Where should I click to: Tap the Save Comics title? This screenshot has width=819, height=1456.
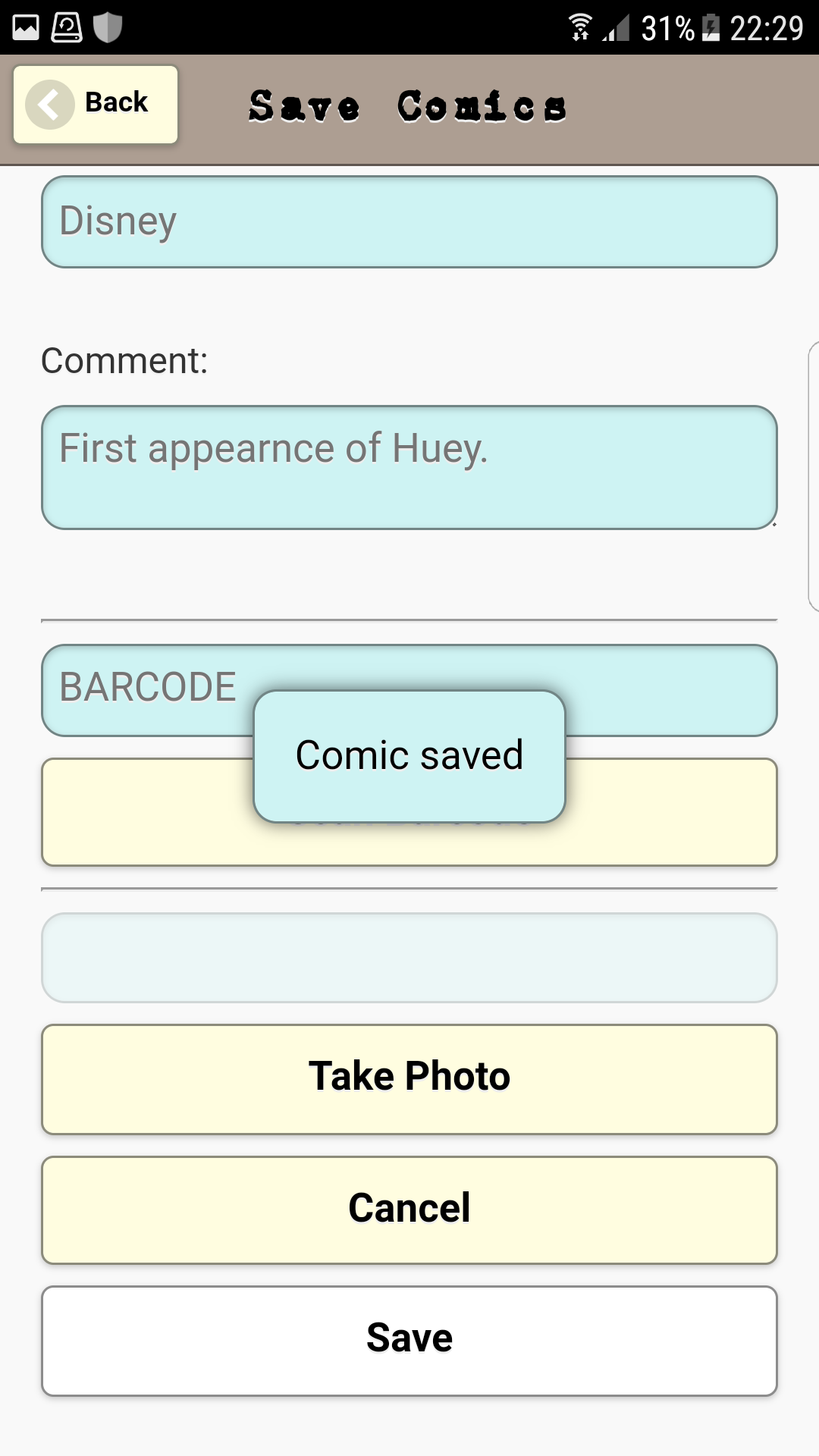pos(406,106)
